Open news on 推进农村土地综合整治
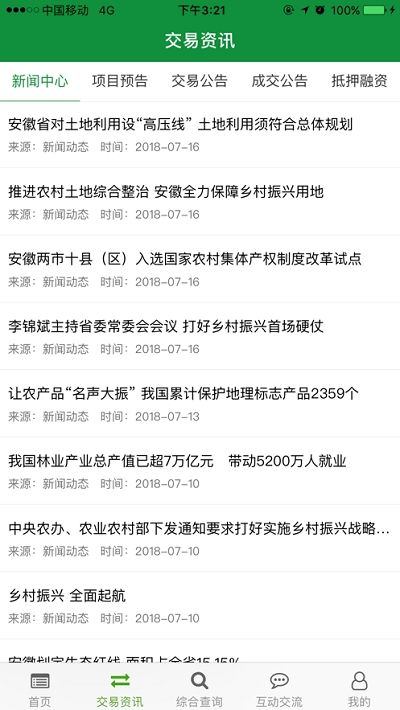Image resolution: width=400 pixels, height=710 pixels. [200, 201]
